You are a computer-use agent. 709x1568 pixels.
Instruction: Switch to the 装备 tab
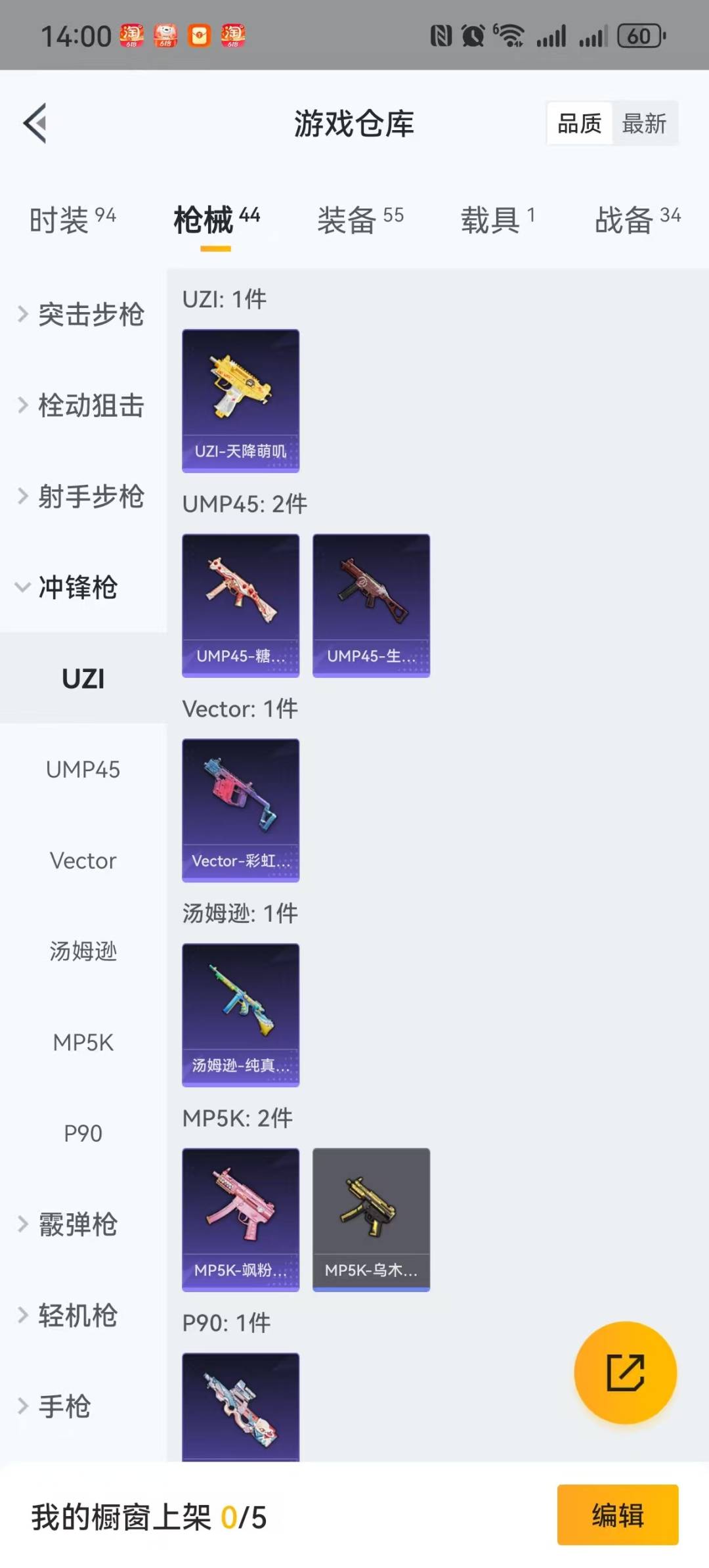(x=360, y=220)
